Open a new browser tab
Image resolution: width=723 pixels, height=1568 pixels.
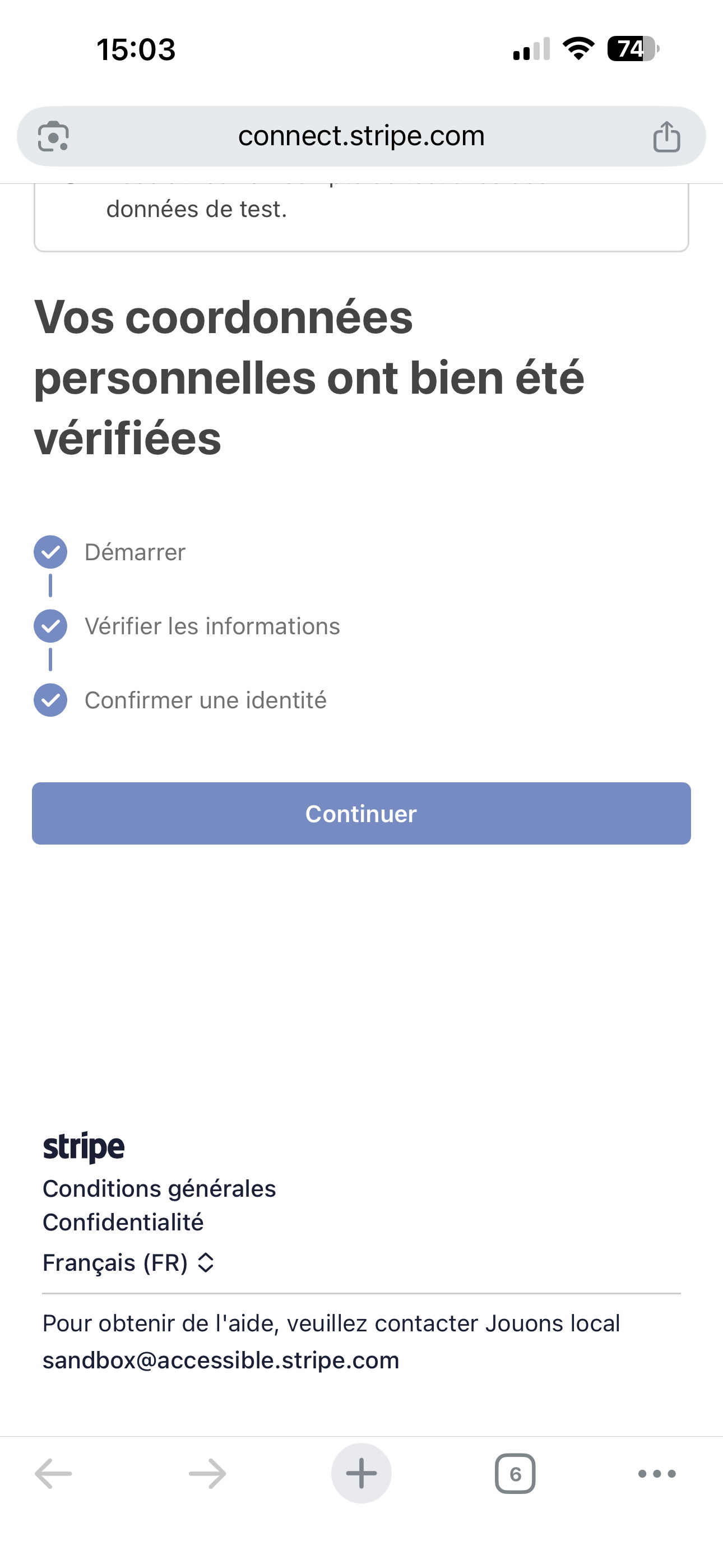pyautogui.click(x=361, y=1473)
